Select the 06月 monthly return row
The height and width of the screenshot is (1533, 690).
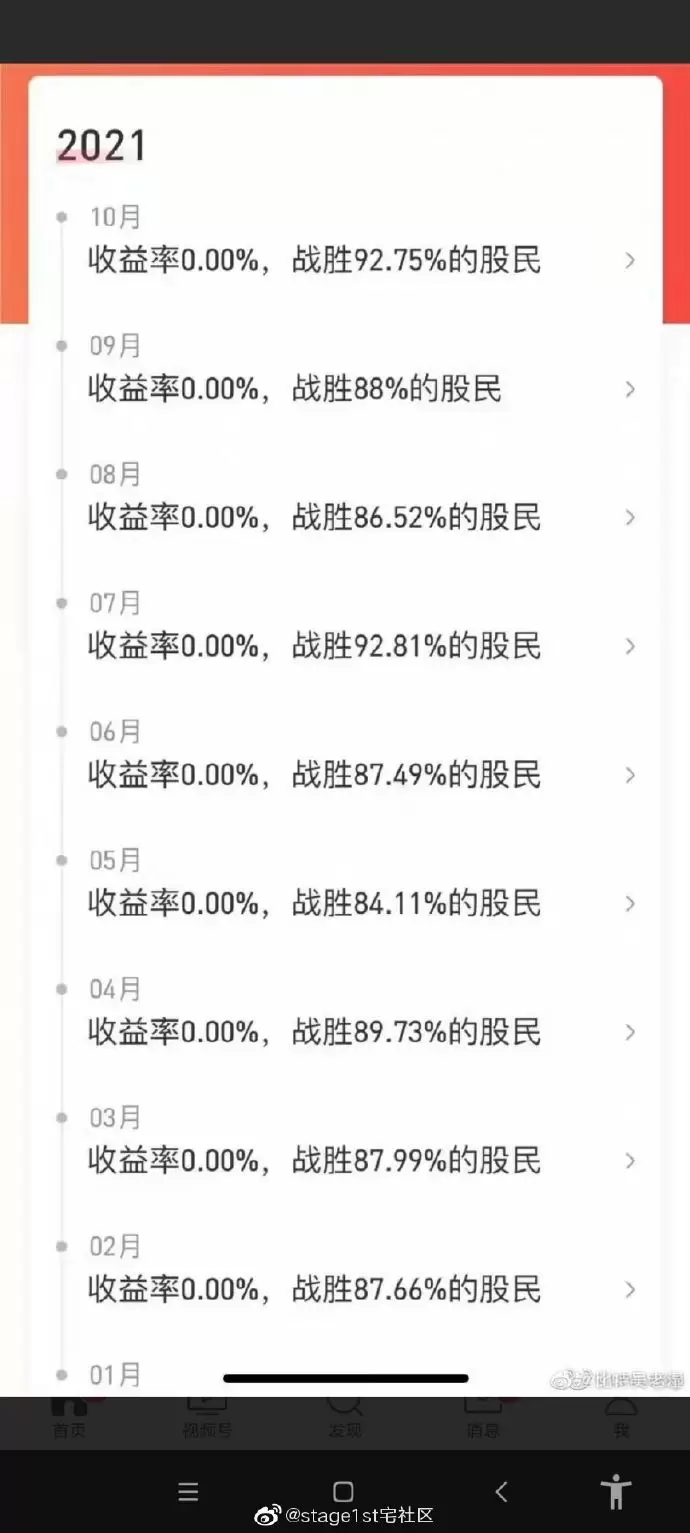tap(345, 756)
